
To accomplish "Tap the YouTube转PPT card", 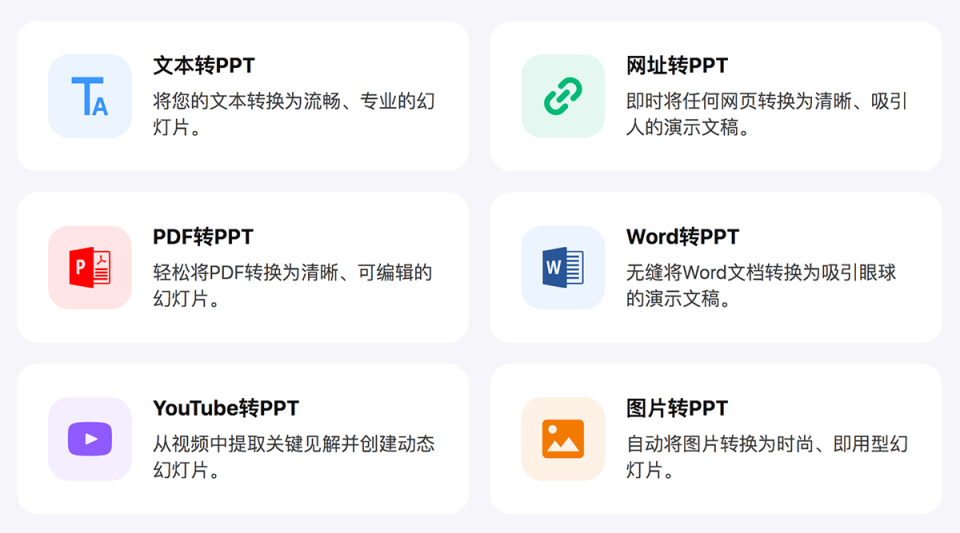I will (x=242, y=439).
